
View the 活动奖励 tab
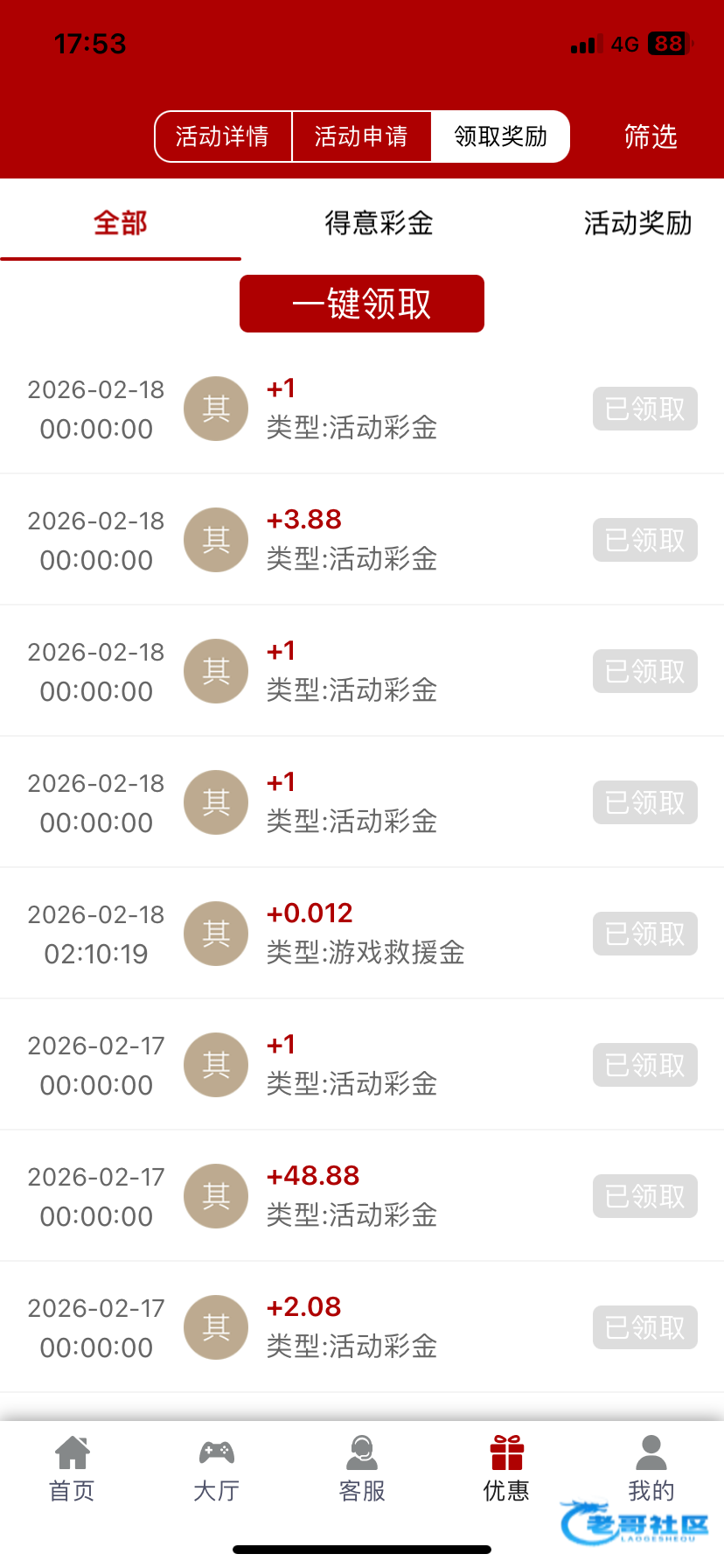(x=637, y=223)
